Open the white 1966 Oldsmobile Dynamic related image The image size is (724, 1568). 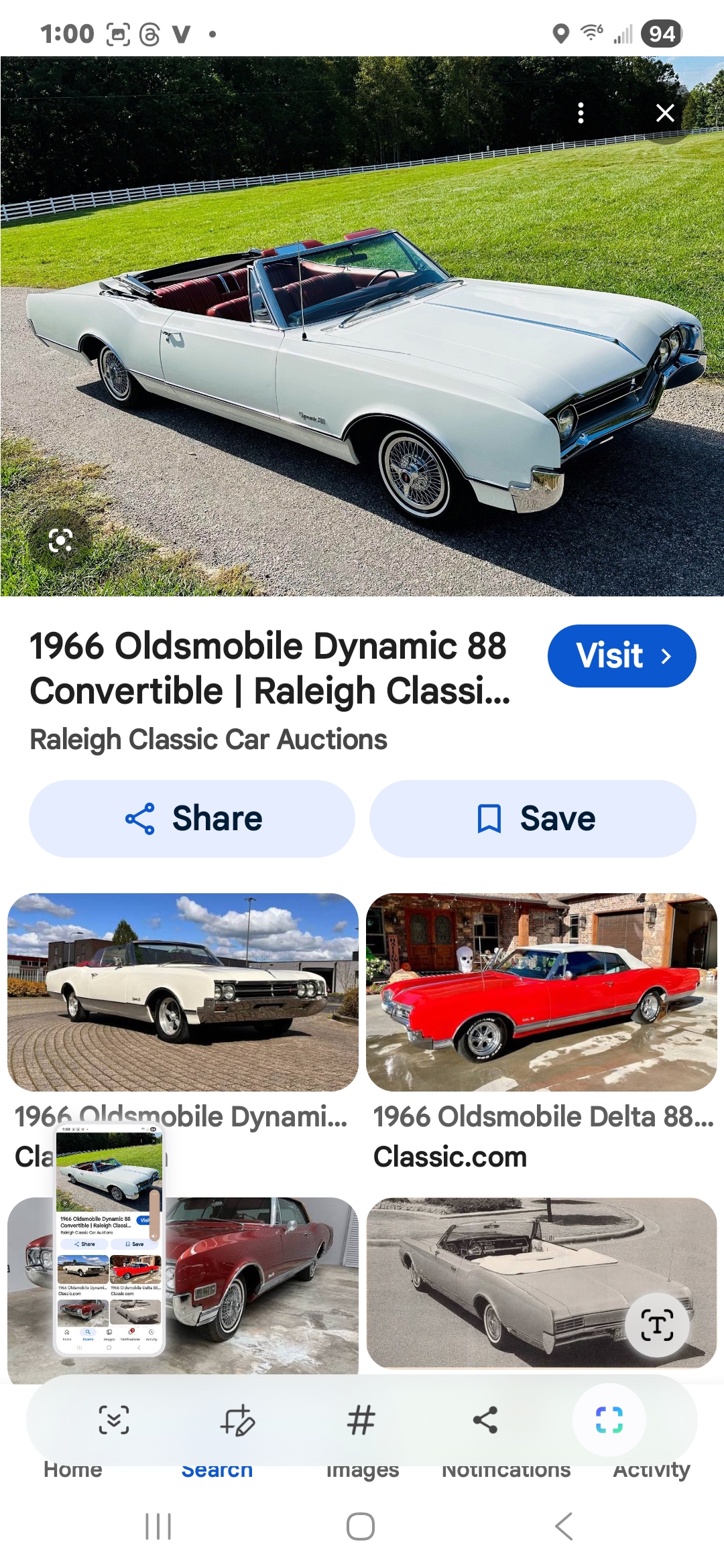(x=182, y=992)
